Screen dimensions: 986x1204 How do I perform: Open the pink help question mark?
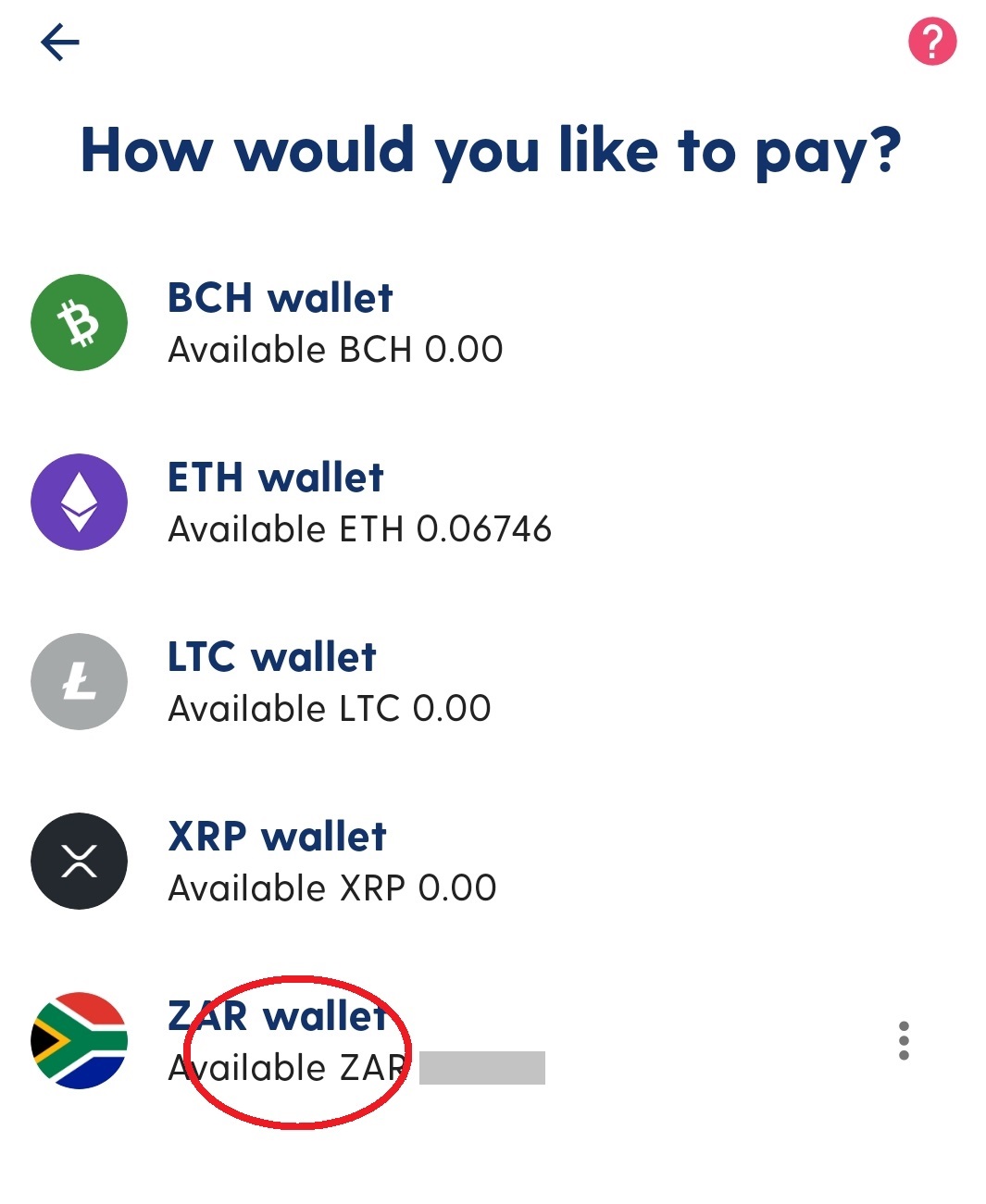931,43
